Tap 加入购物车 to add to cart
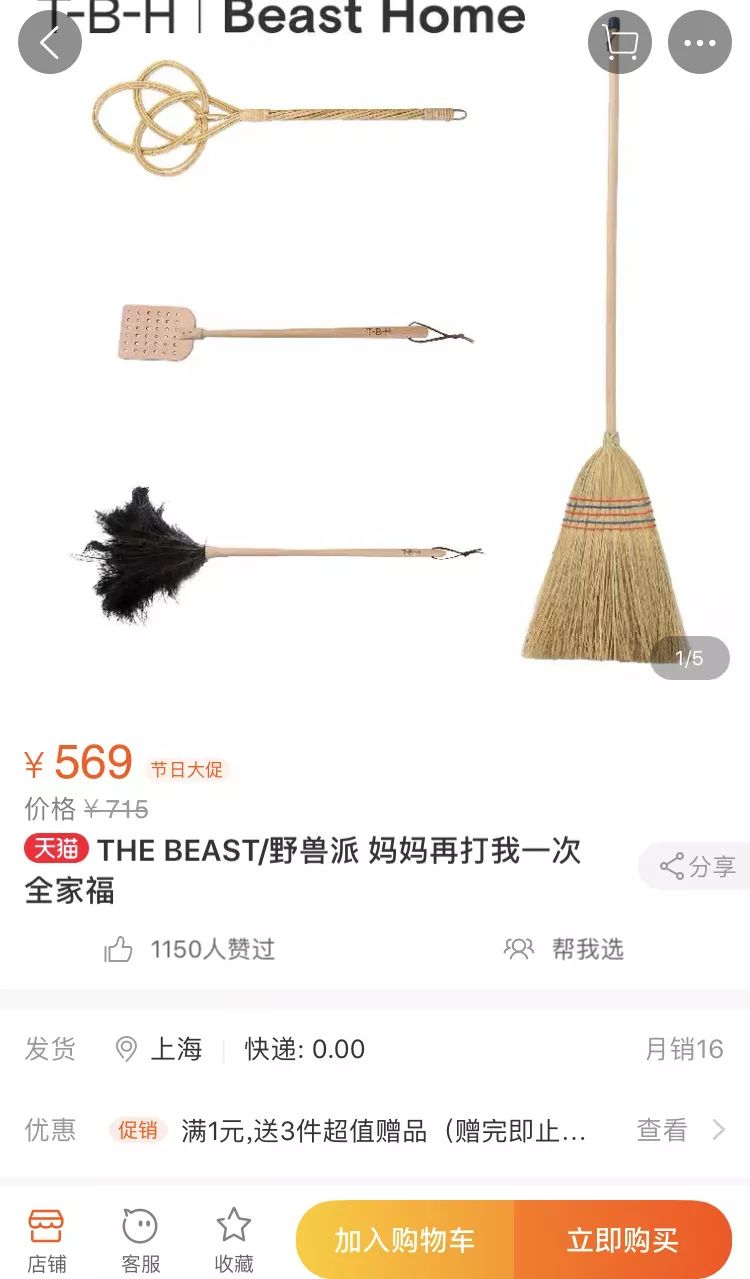The height and width of the screenshot is (1279, 750). point(405,1240)
